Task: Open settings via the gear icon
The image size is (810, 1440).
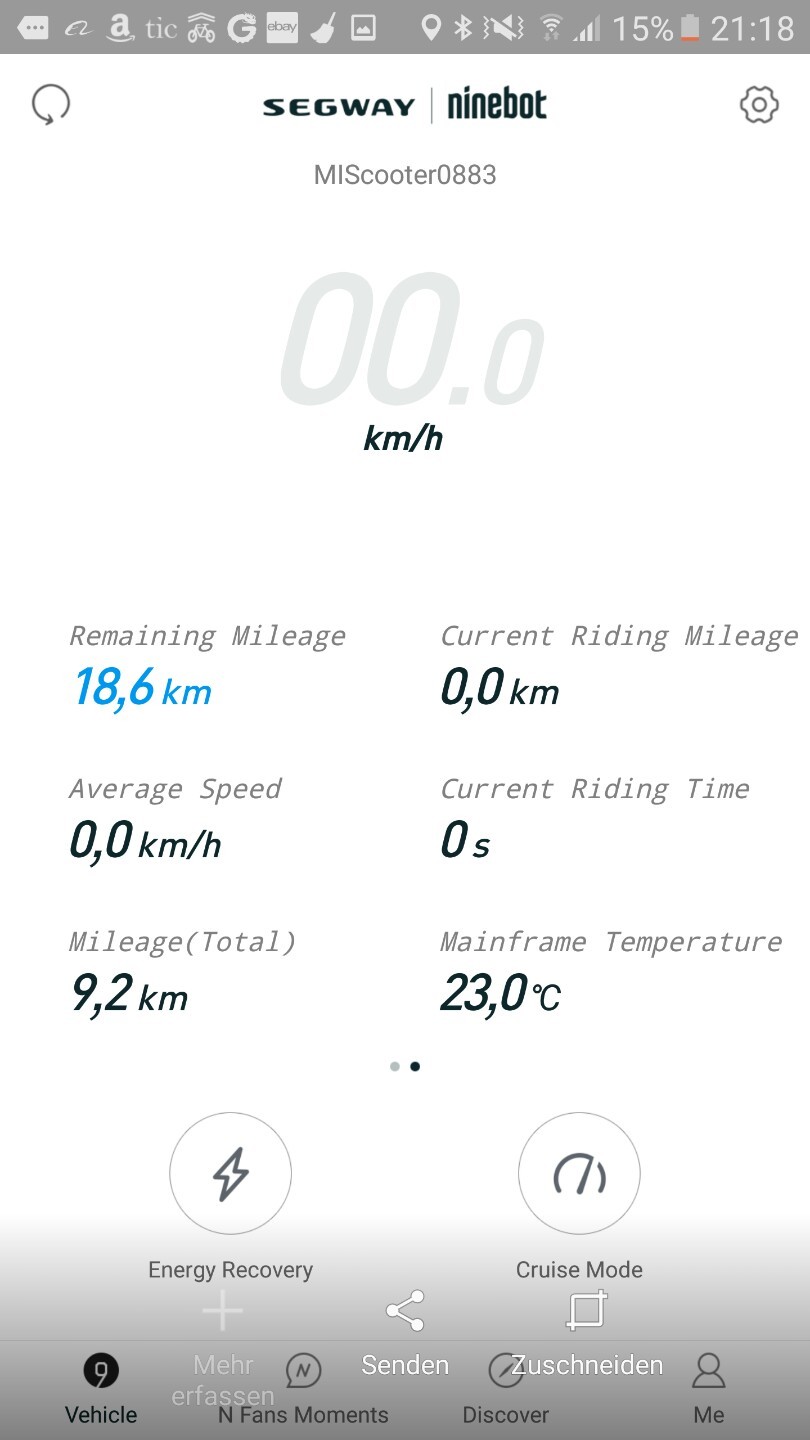Action: 759,104
